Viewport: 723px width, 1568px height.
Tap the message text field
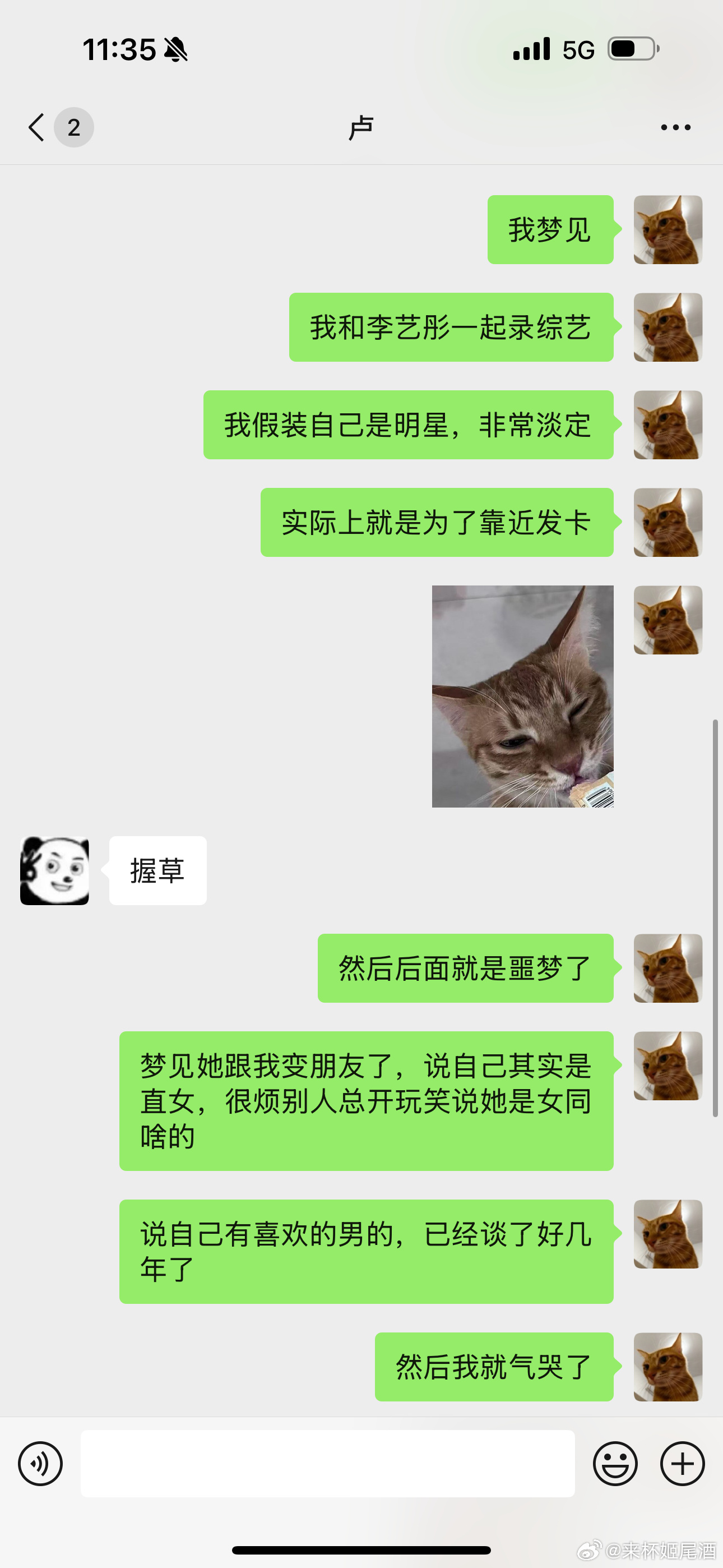[327, 1464]
